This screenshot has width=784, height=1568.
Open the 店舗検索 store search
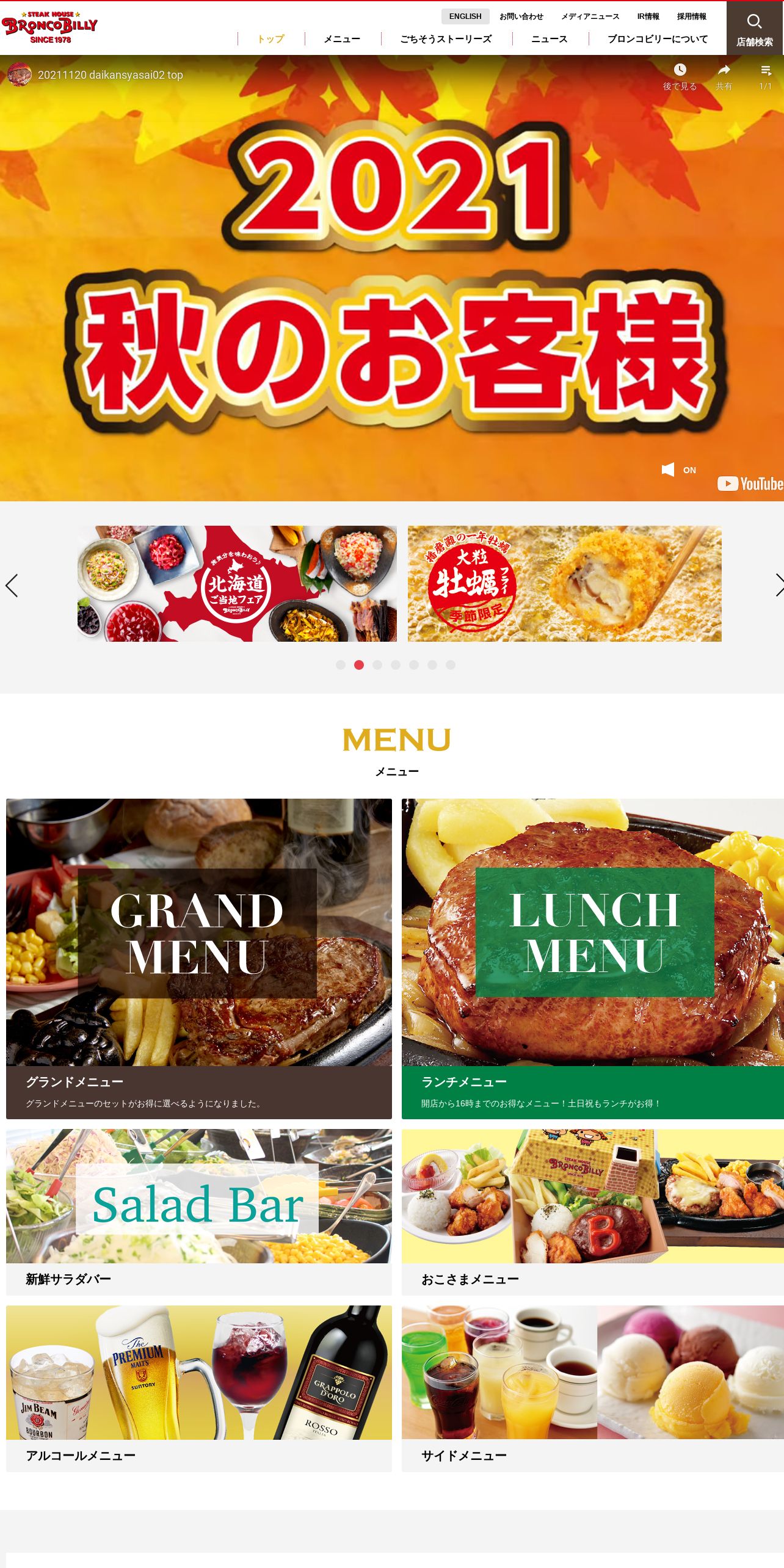point(755,29)
